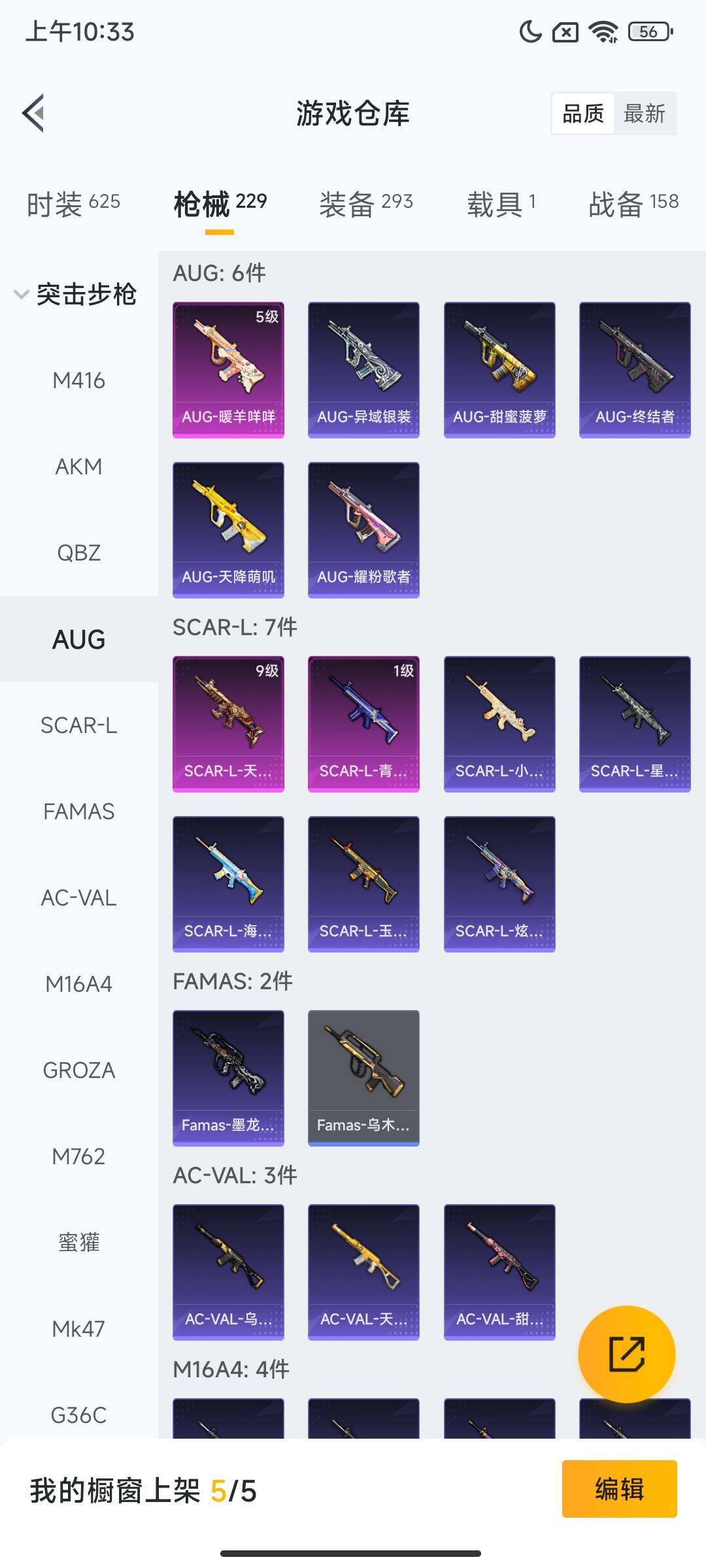View the AUG-终结者 skin
Image resolution: width=706 pixels, height=1568 pixels.
coord(635,370)
